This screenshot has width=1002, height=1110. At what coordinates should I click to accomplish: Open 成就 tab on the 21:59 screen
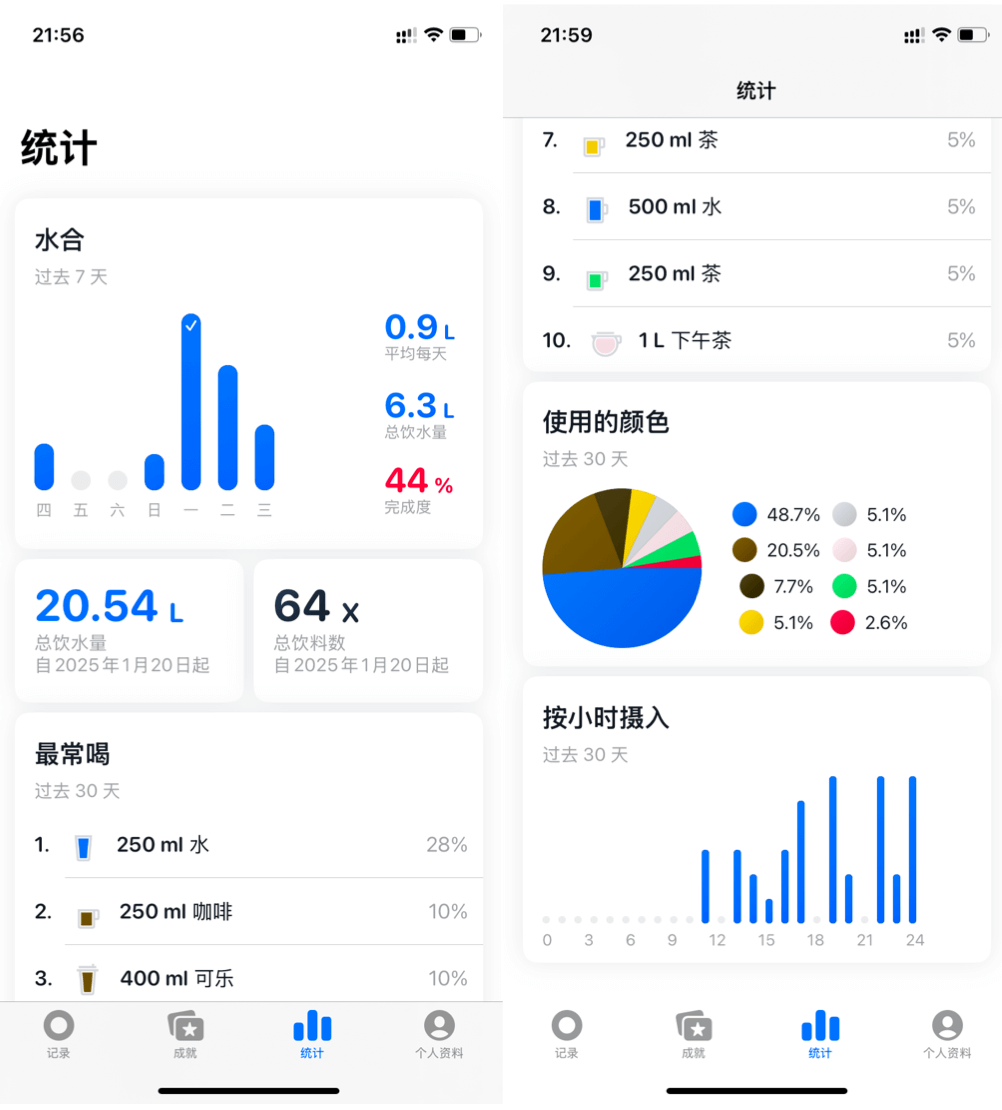click(x=693, y=1034)
